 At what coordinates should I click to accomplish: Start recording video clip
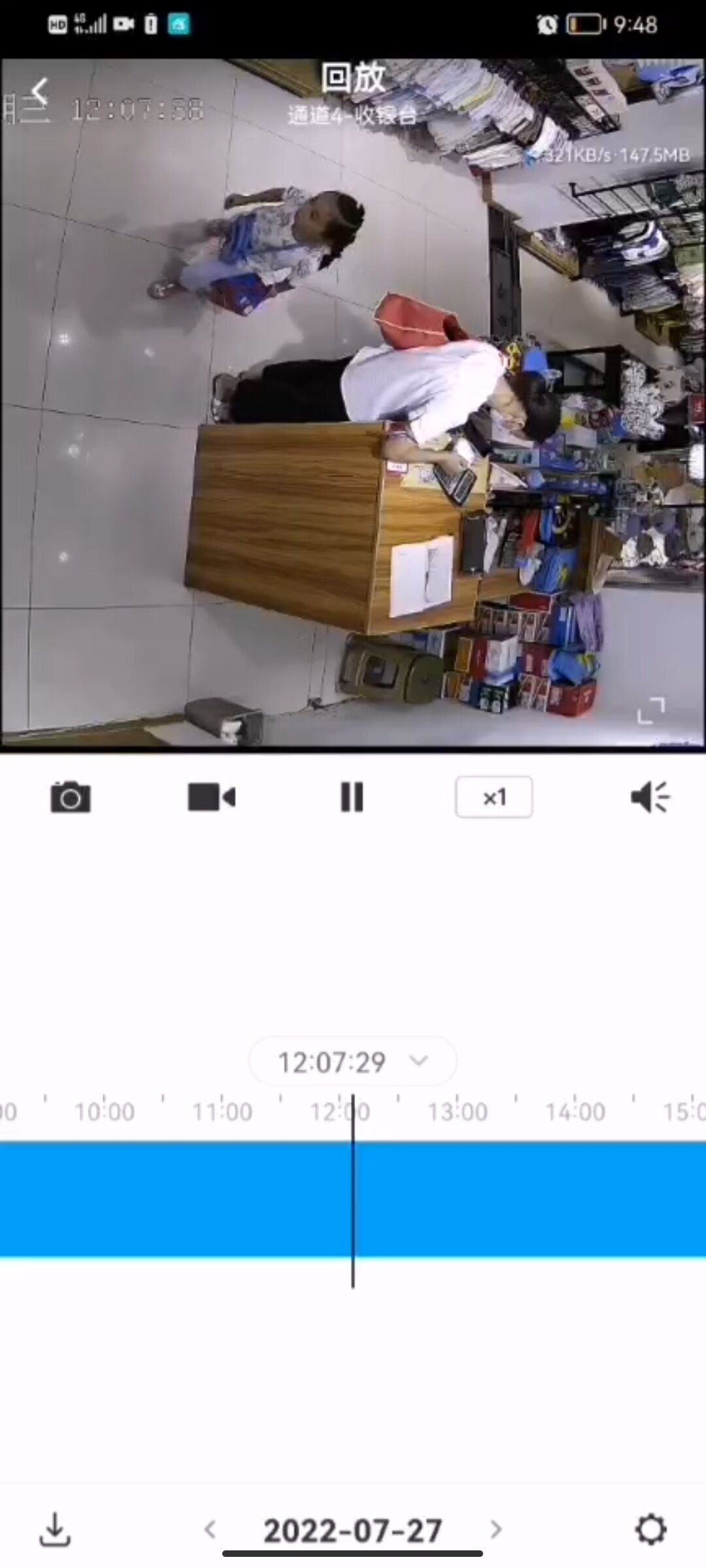click(211, 797)
